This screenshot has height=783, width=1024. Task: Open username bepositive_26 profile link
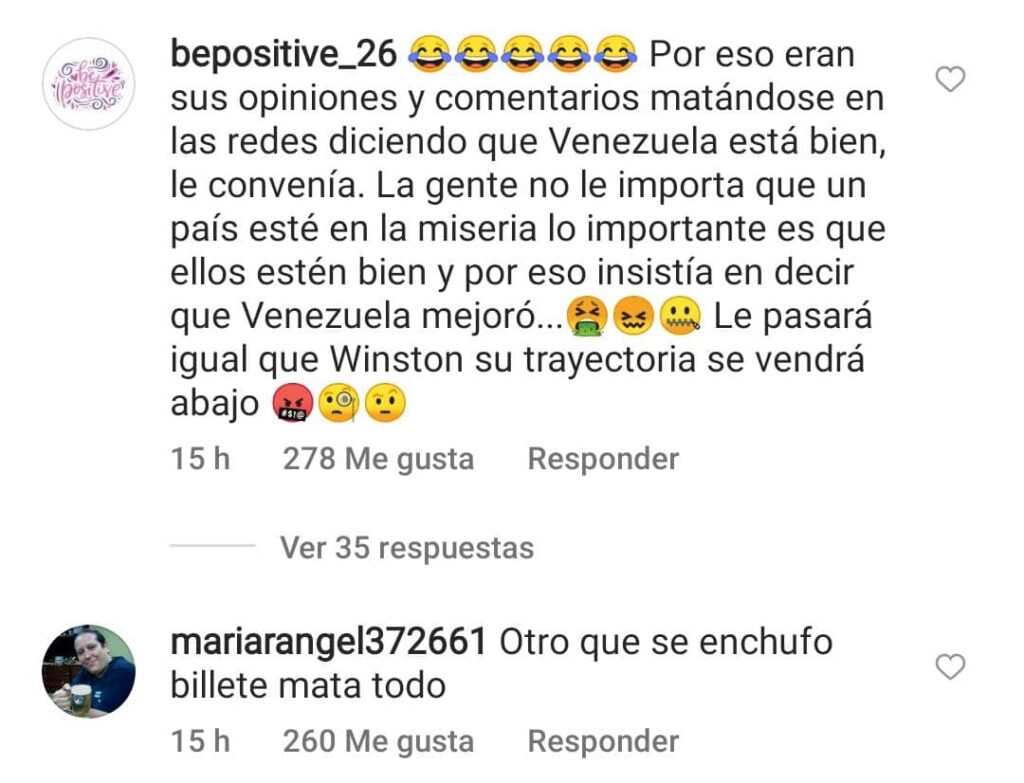point(284,54)
